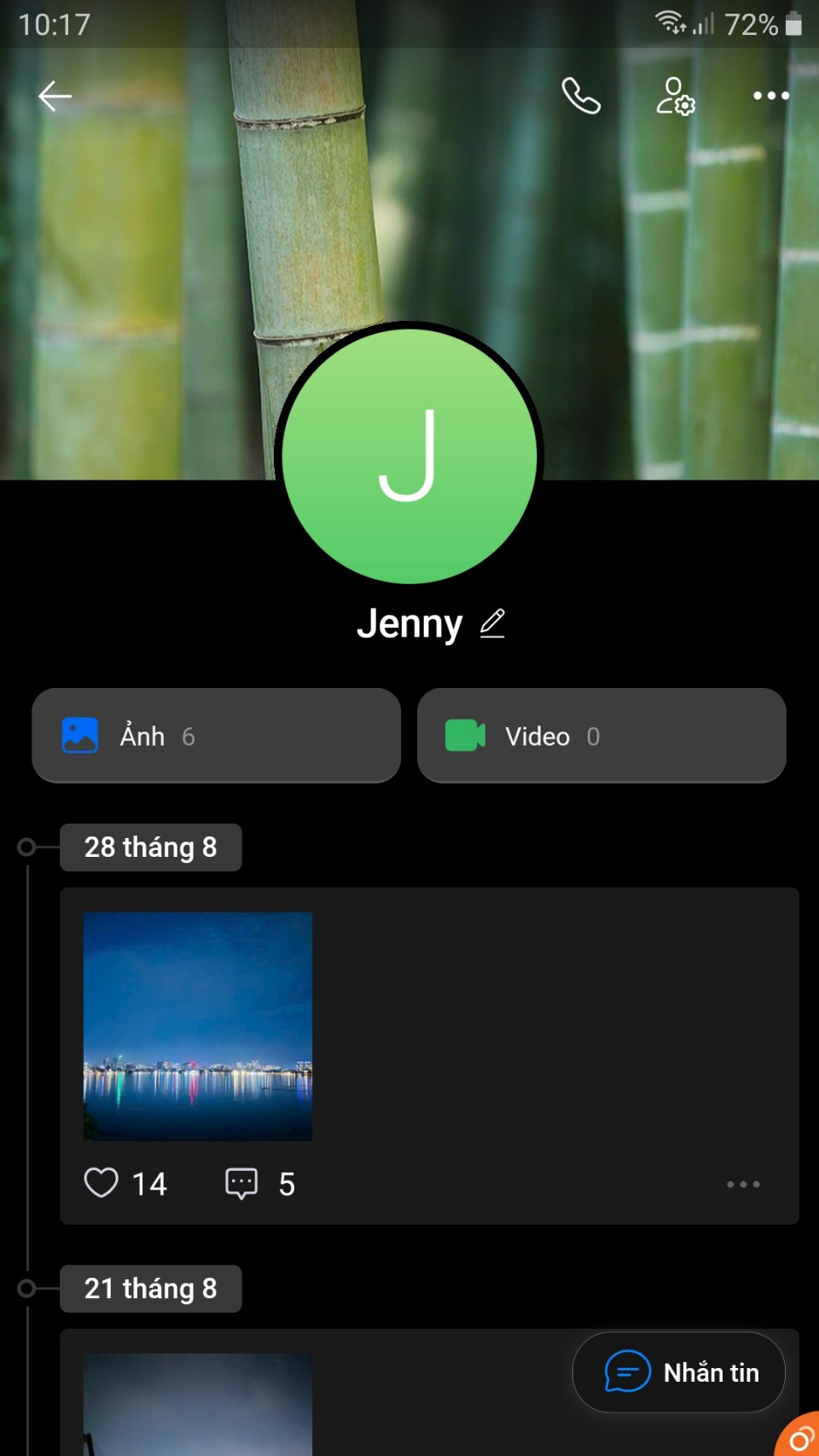Open the top overflow menu
This screenshot has height=1456, width=819.
(x=770, y=96)
